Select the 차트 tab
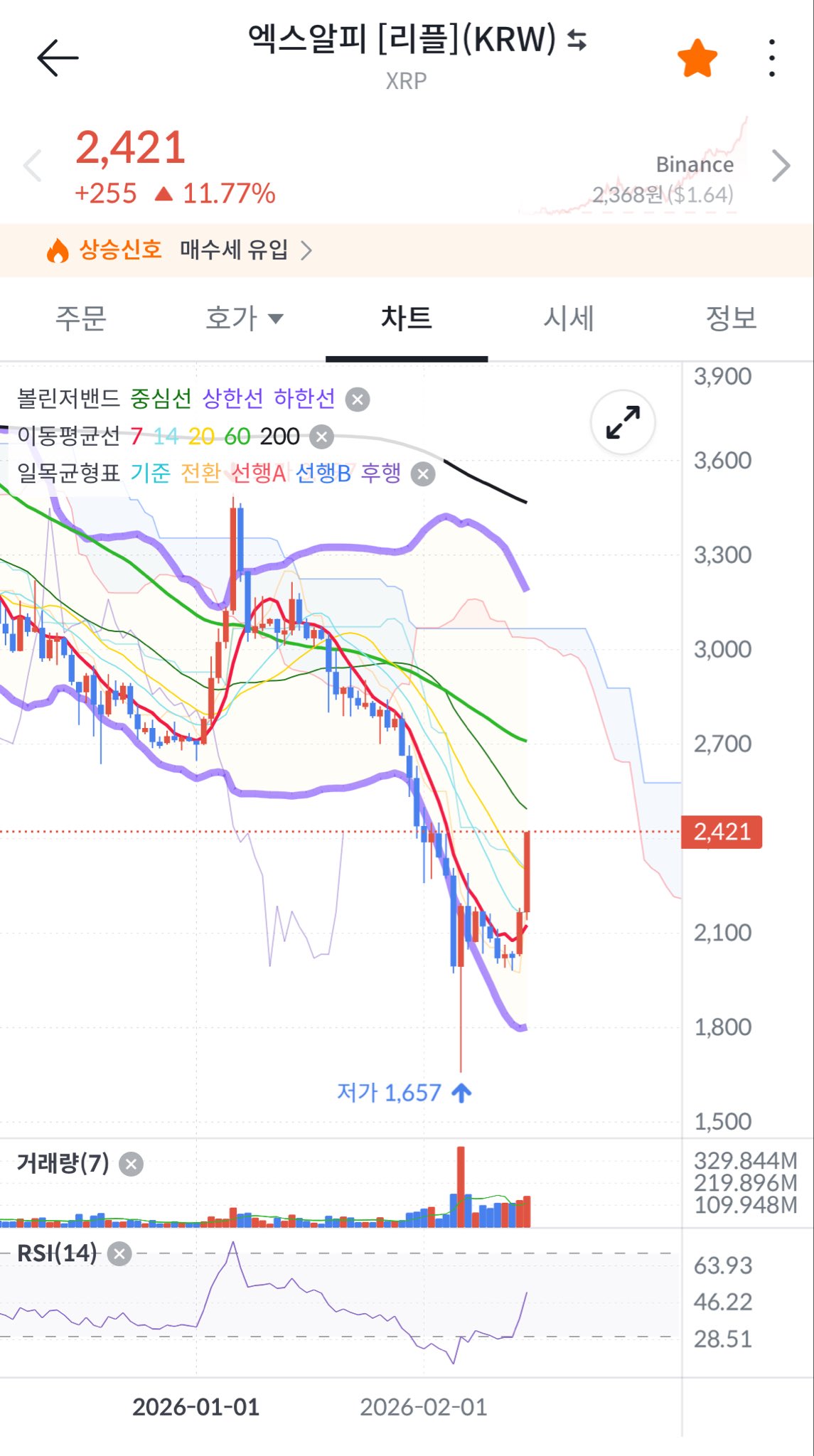 tap(407, 318)
